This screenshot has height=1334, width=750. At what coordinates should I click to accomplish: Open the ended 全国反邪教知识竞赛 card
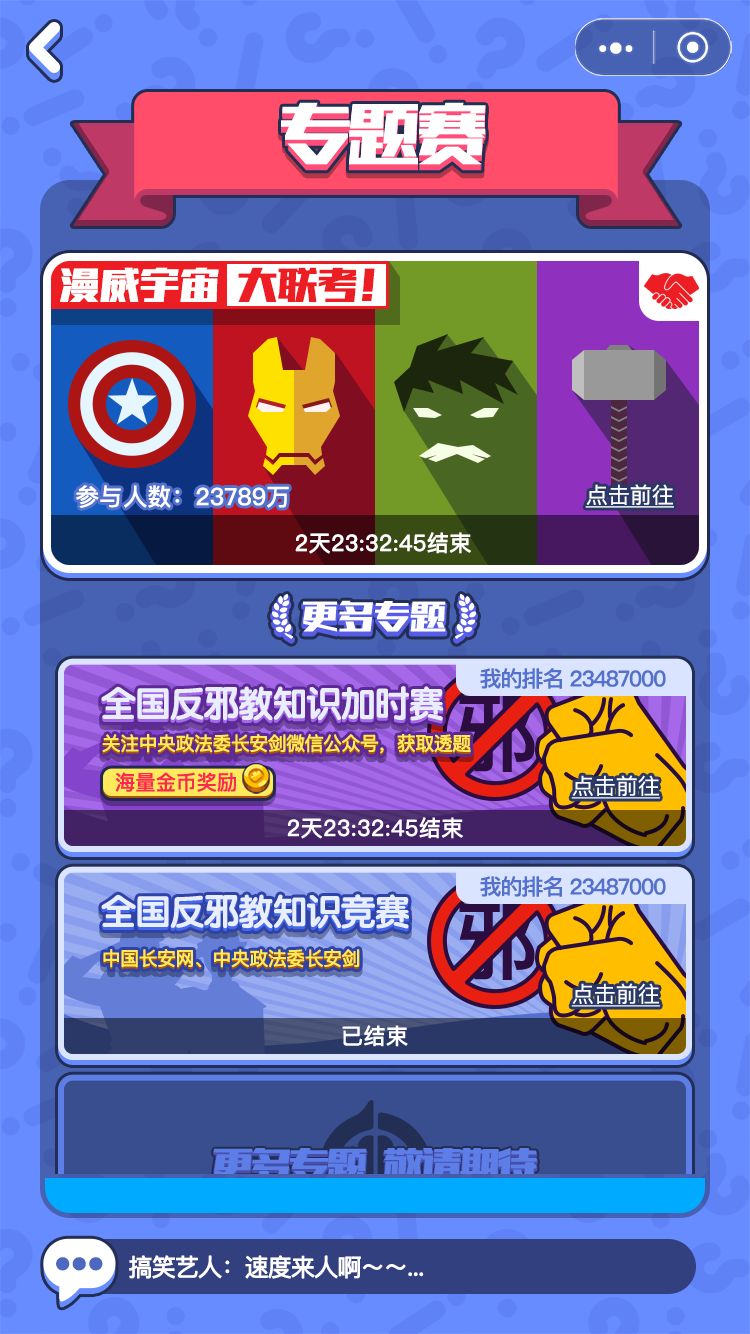[375, 963]
